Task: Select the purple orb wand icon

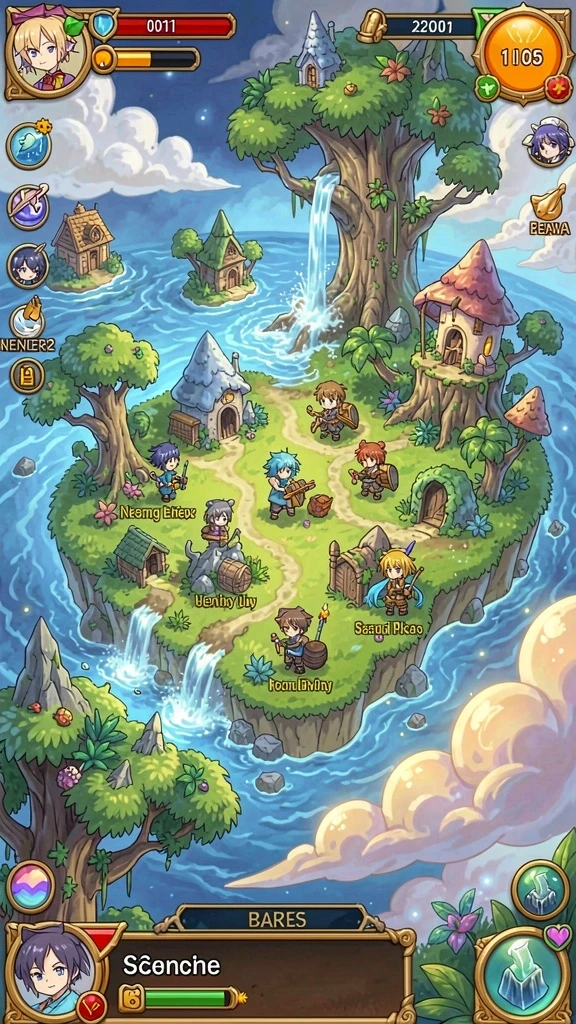Action: coord(28,207)
